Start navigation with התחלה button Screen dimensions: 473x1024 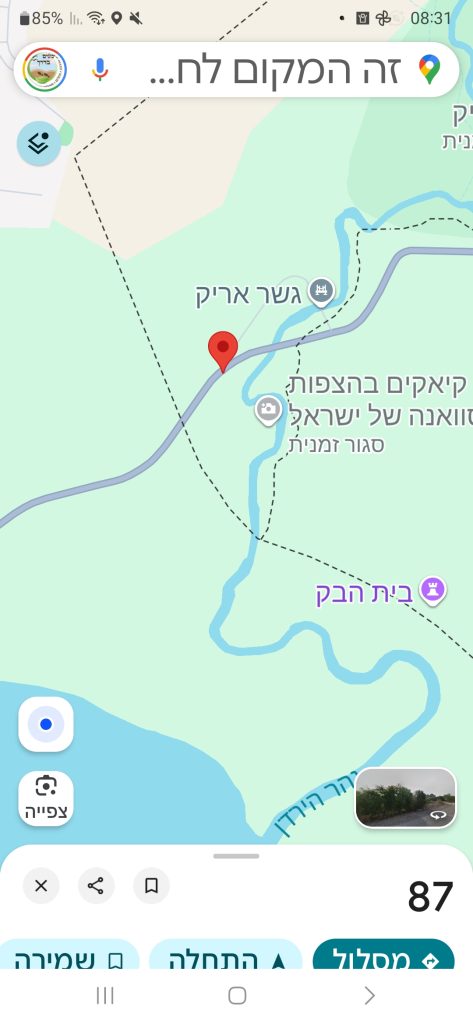(x=225, y=957)
